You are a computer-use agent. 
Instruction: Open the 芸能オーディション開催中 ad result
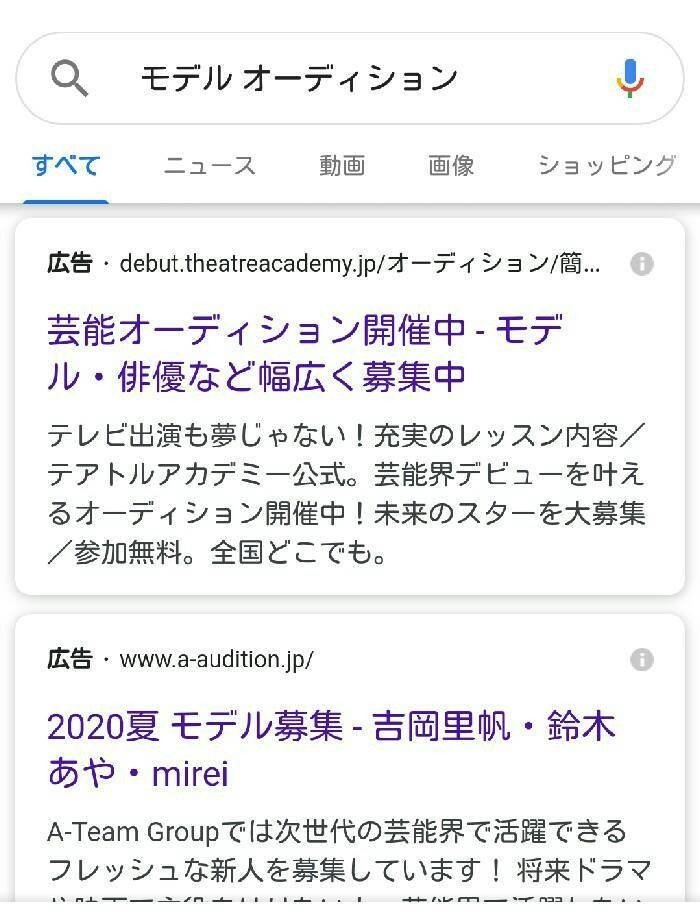pos(305,352)
